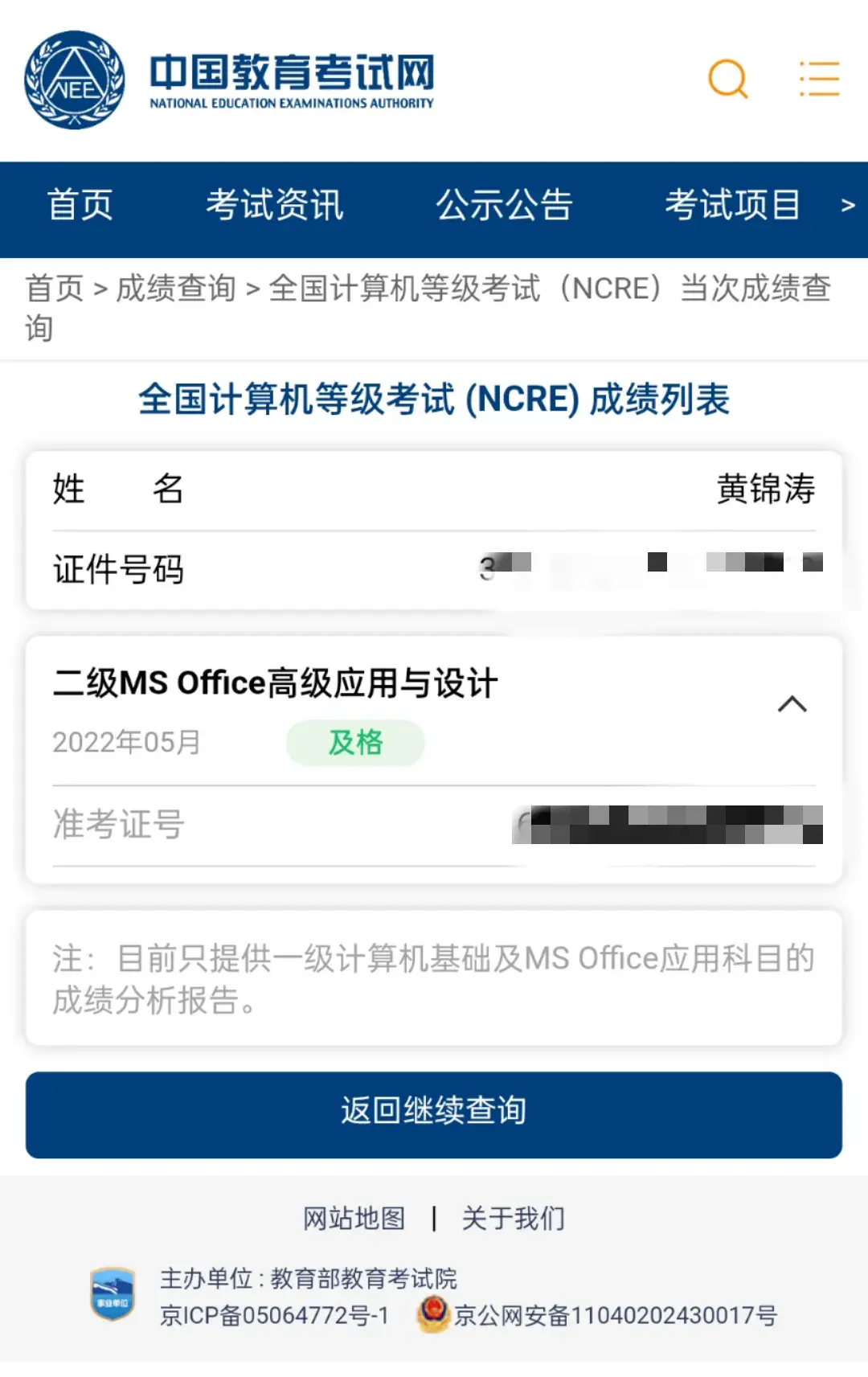The height and width of the screenshot is (1377, 868).
Task: Go back to 成绩查询 via breadcrumb
Action: (176, 288)
